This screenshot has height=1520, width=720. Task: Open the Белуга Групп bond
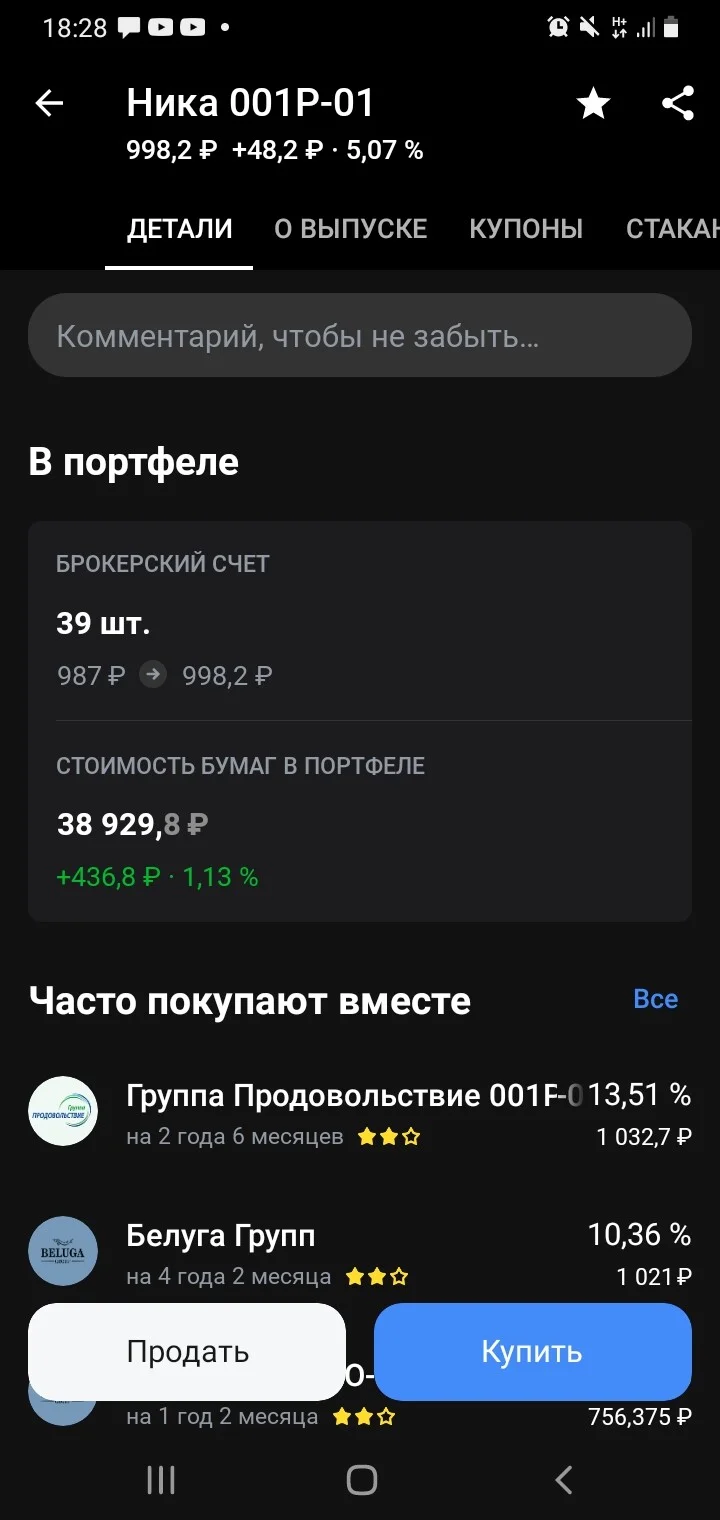pos(360,1252)
